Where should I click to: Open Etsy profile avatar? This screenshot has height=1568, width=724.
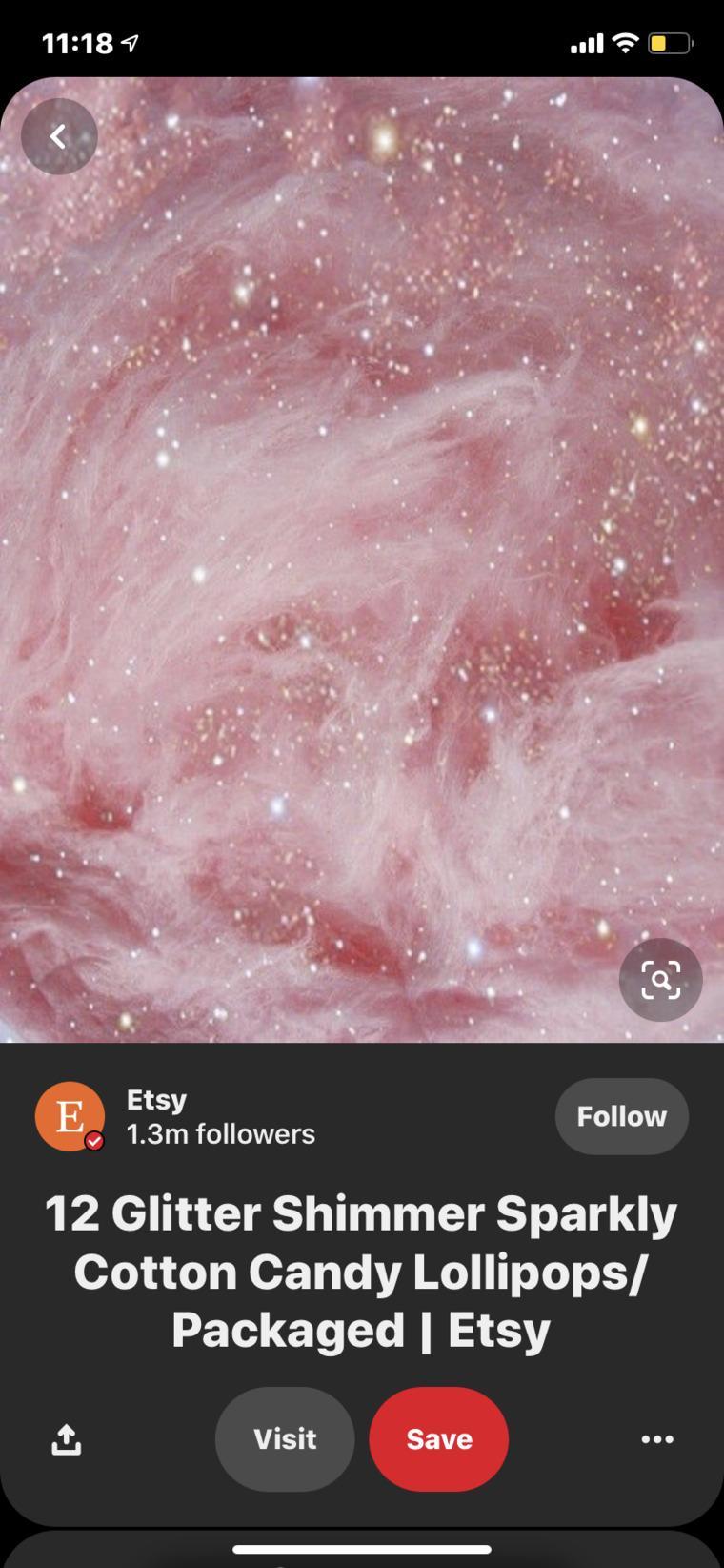[x=70, y=1116]
